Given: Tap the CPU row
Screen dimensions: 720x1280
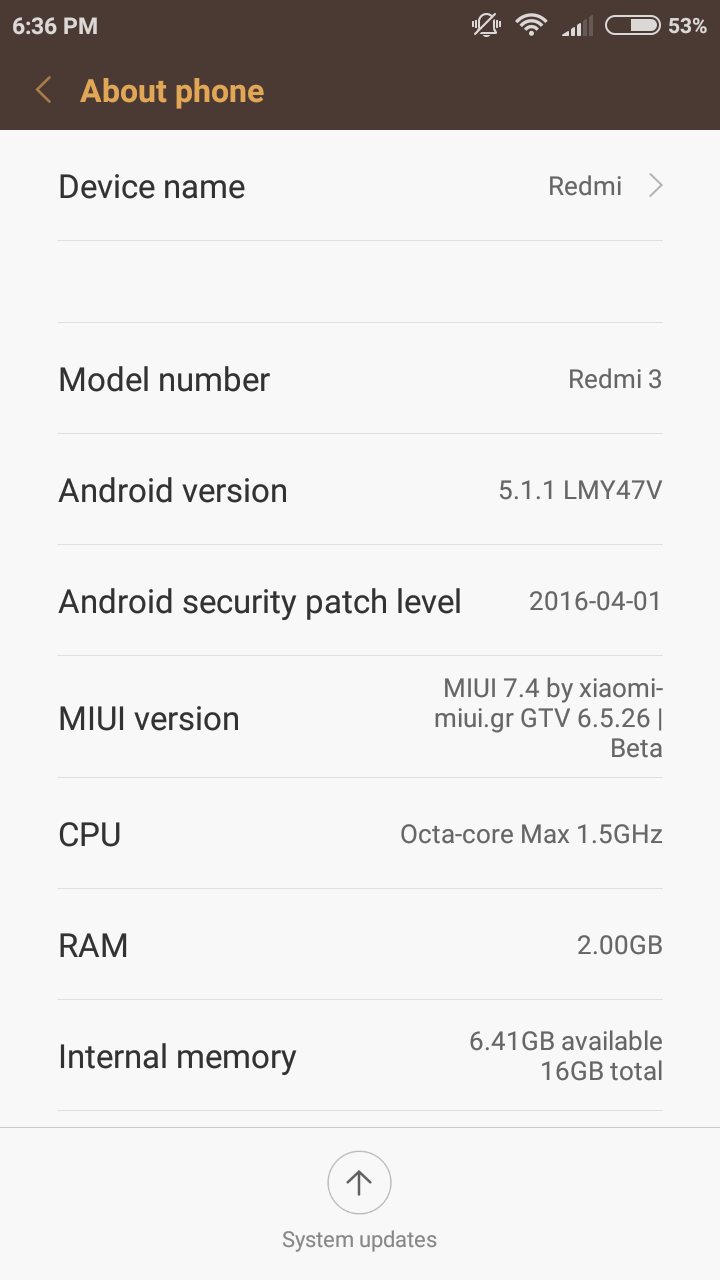Looking at the screenshot, I should [360, 834].
